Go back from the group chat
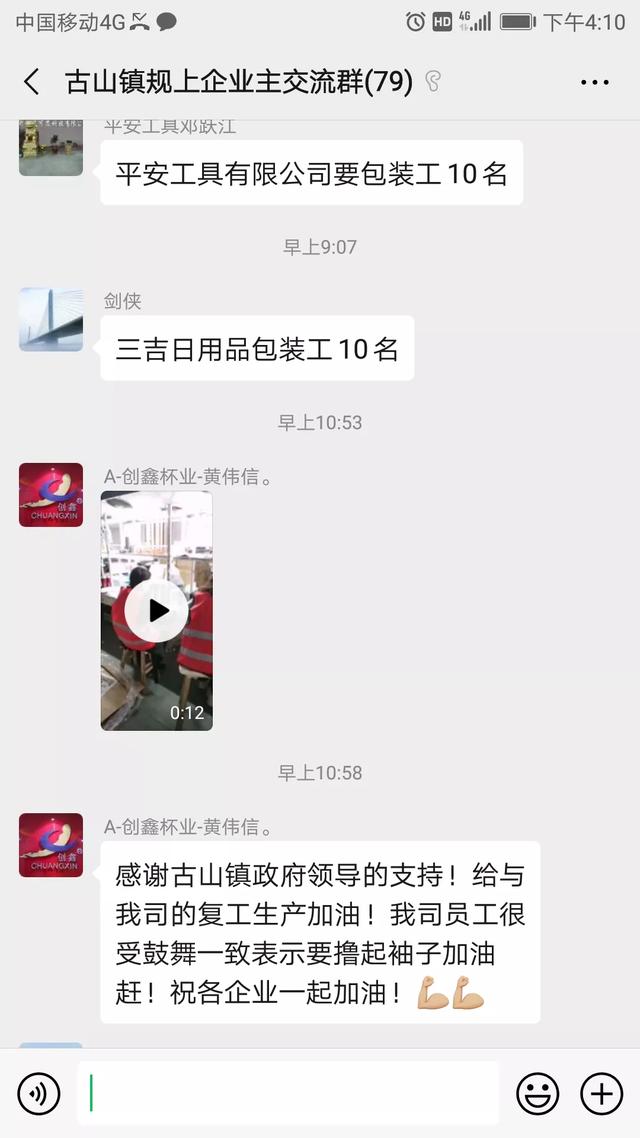 32,82
